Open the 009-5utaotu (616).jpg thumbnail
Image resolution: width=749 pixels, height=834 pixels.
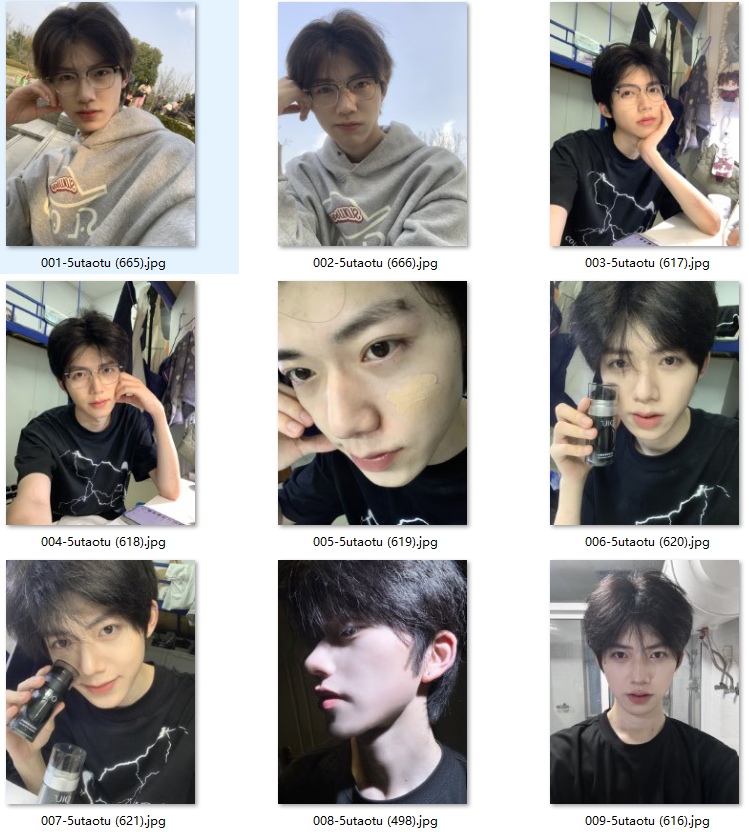(x=645, y=682)
